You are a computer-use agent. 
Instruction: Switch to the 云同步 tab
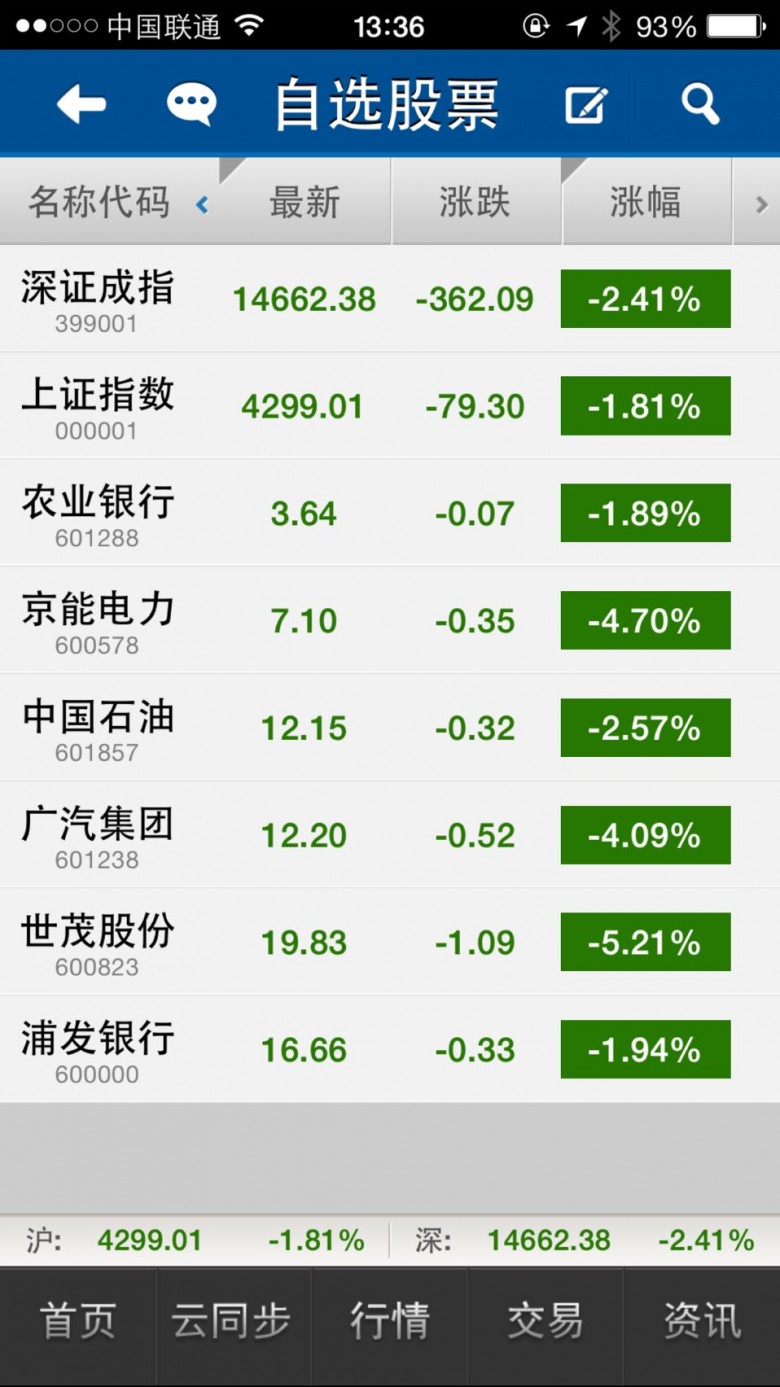click(x=232, y=1322)
